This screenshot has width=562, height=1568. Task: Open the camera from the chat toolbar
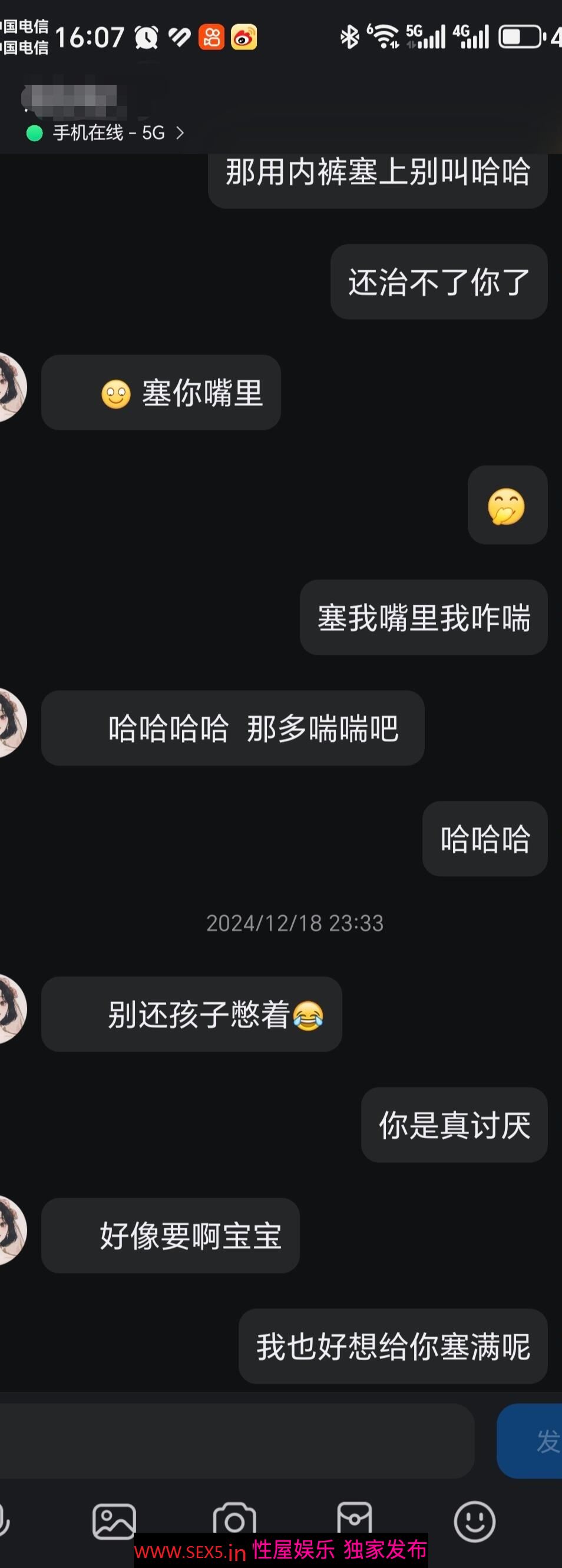(234, 1520)
